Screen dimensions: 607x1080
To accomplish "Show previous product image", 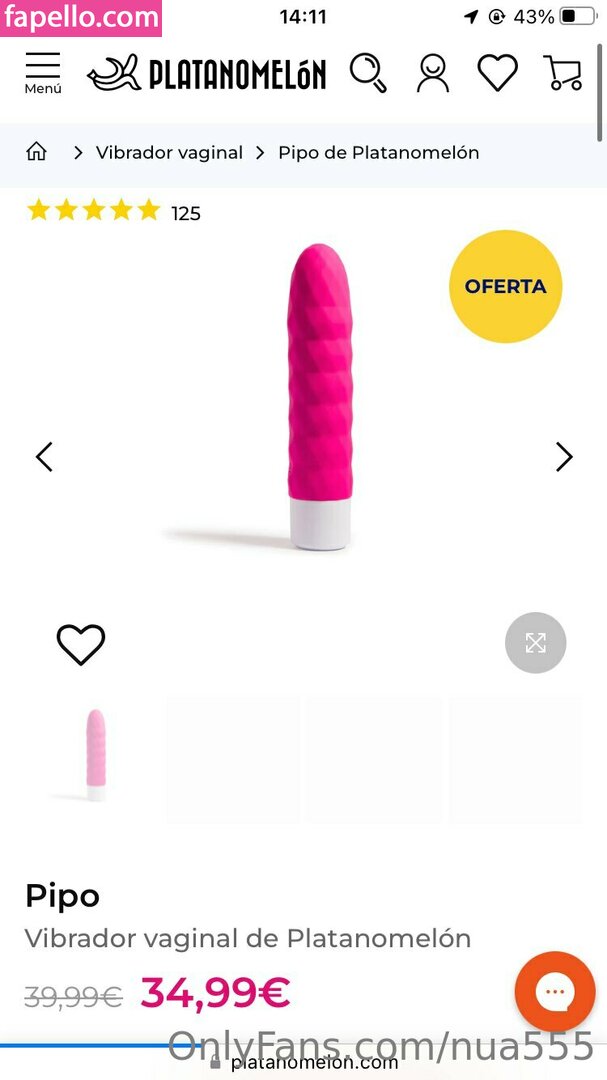I will [44, 457].
